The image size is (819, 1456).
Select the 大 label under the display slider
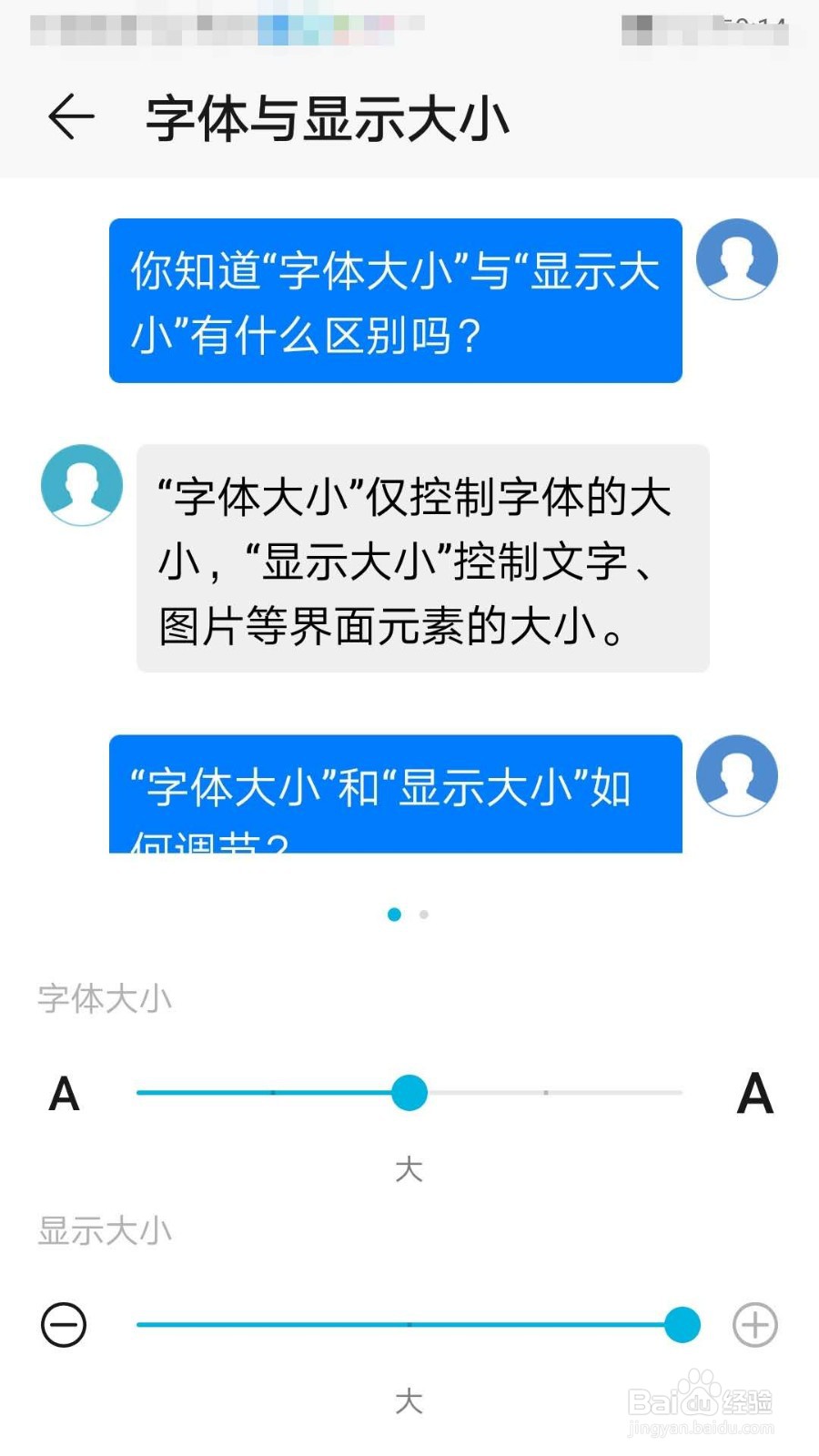(x=409, y=1401)
